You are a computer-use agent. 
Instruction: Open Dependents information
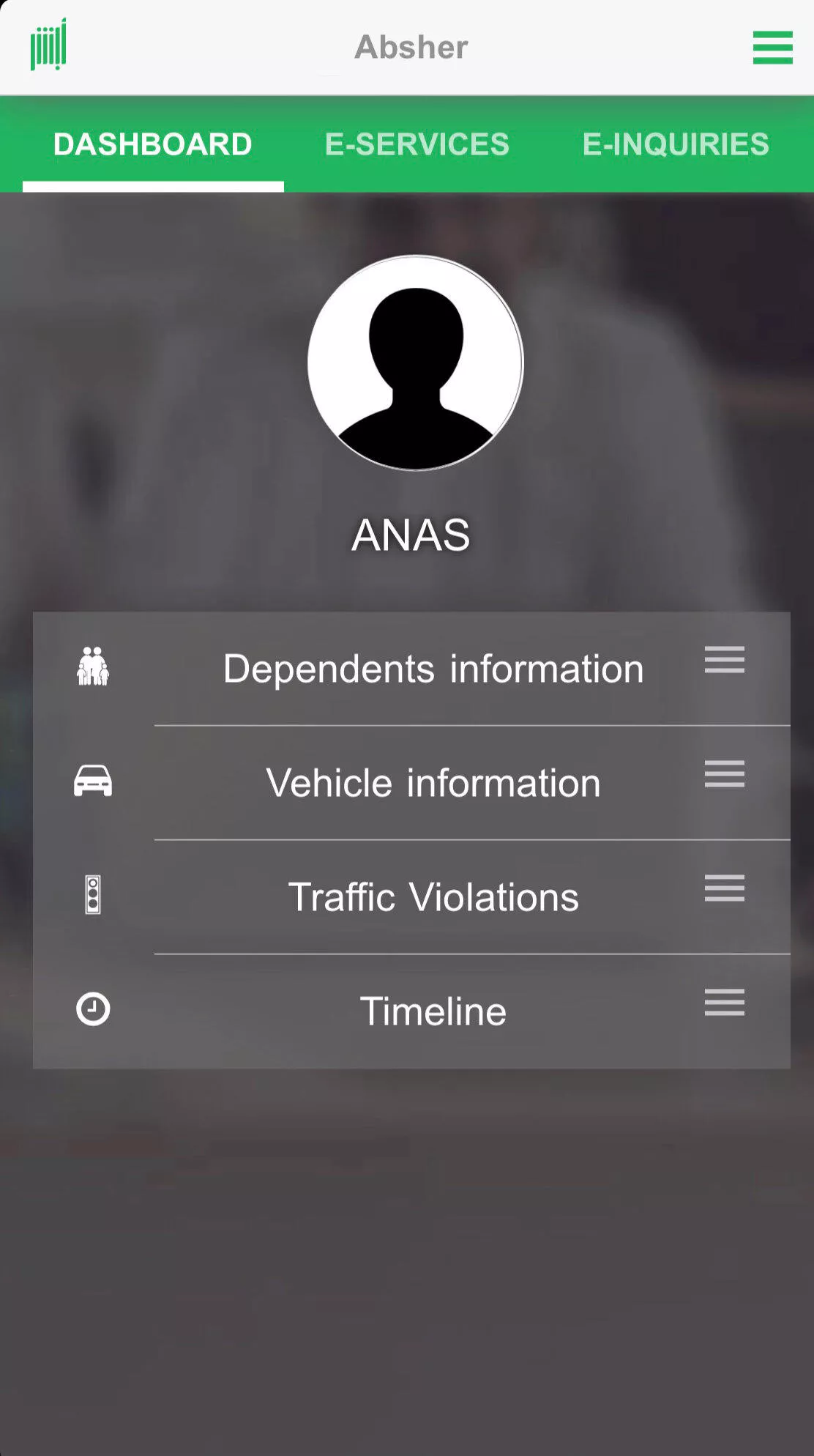tap(411, 669)
